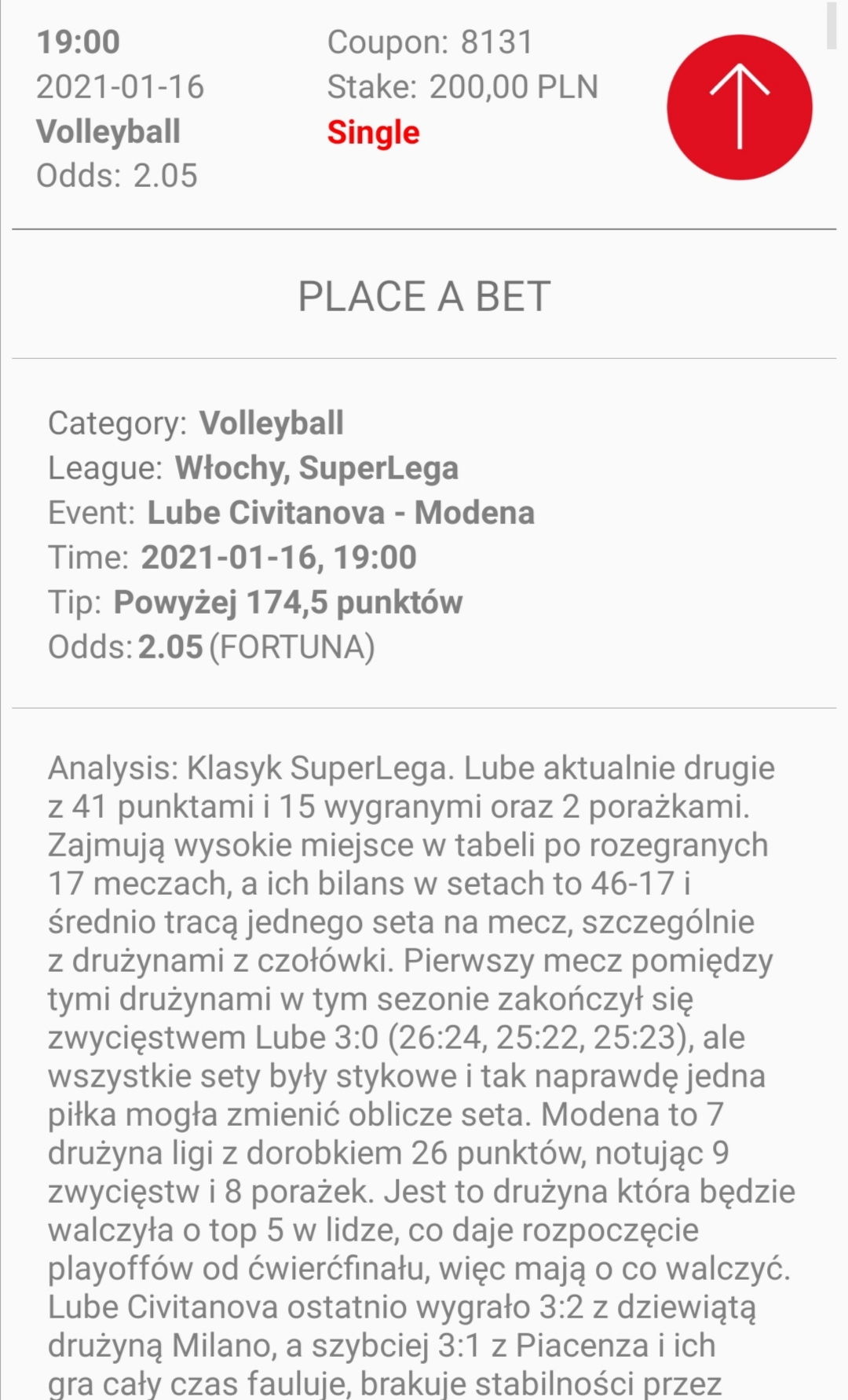Image resolution: width=848 pixels, height=1400 pixels.
Task: Tap the PLACE A BET button
Action: point(424,296)
